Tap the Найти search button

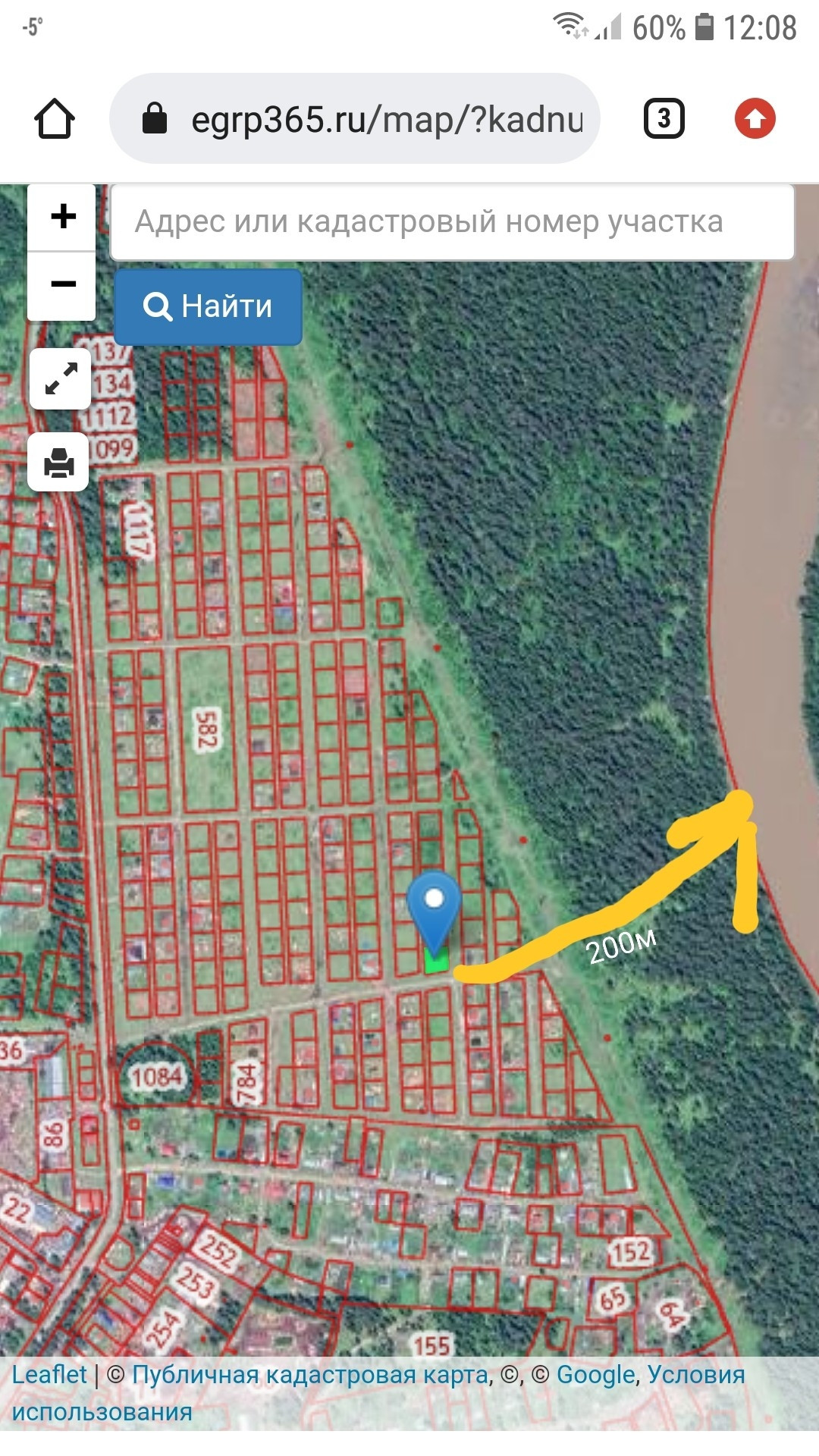pos(208,306)
